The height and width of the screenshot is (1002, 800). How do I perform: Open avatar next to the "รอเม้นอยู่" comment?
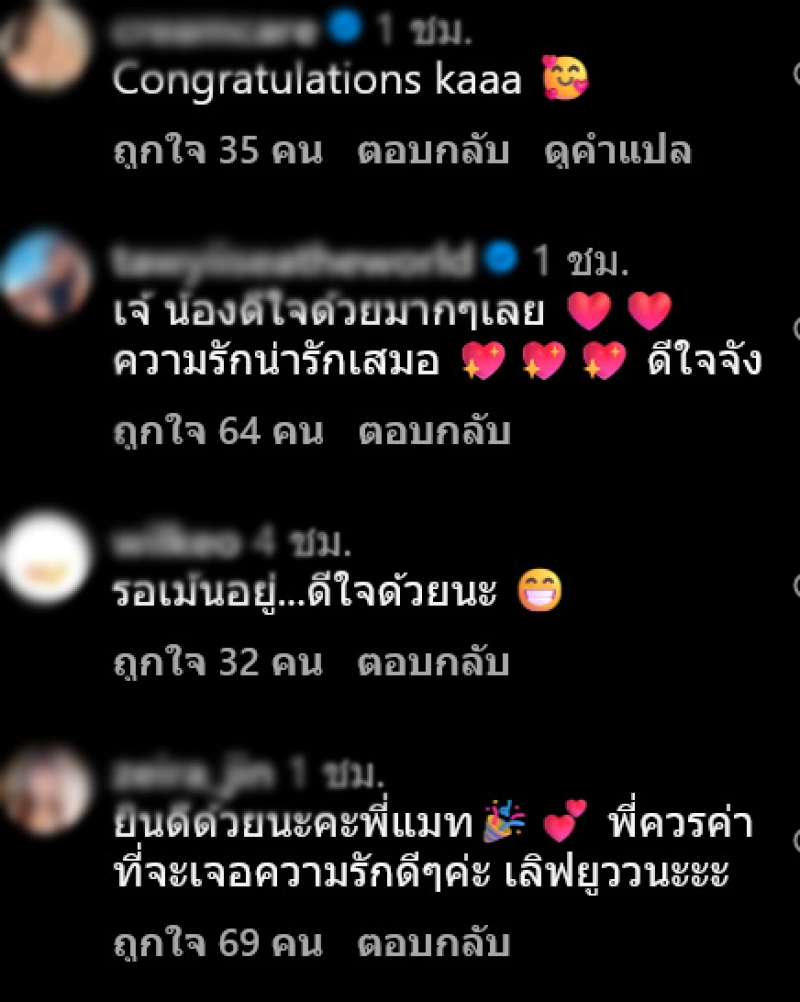(x=44, y=558)
